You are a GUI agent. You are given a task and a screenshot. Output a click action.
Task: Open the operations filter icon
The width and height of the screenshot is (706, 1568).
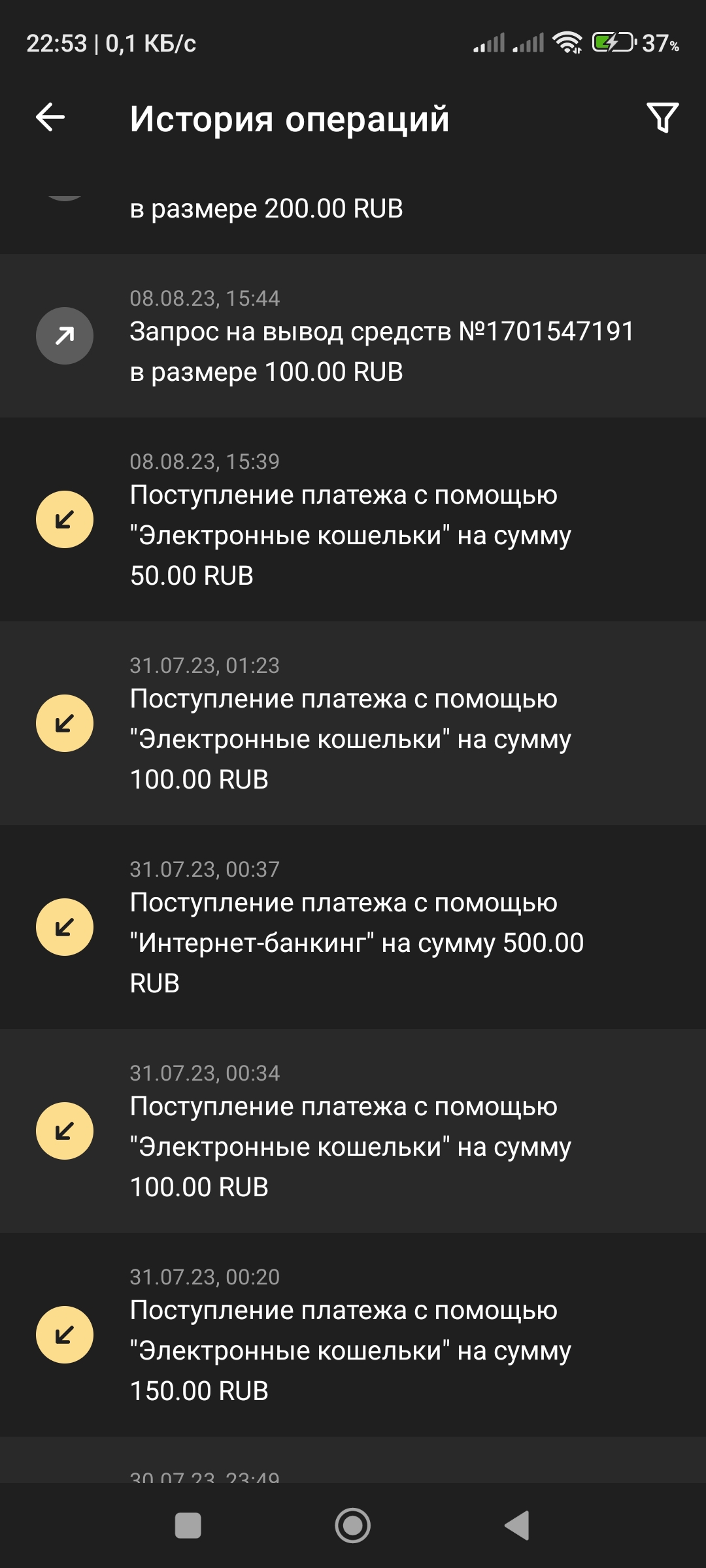(x=662, y=118)
